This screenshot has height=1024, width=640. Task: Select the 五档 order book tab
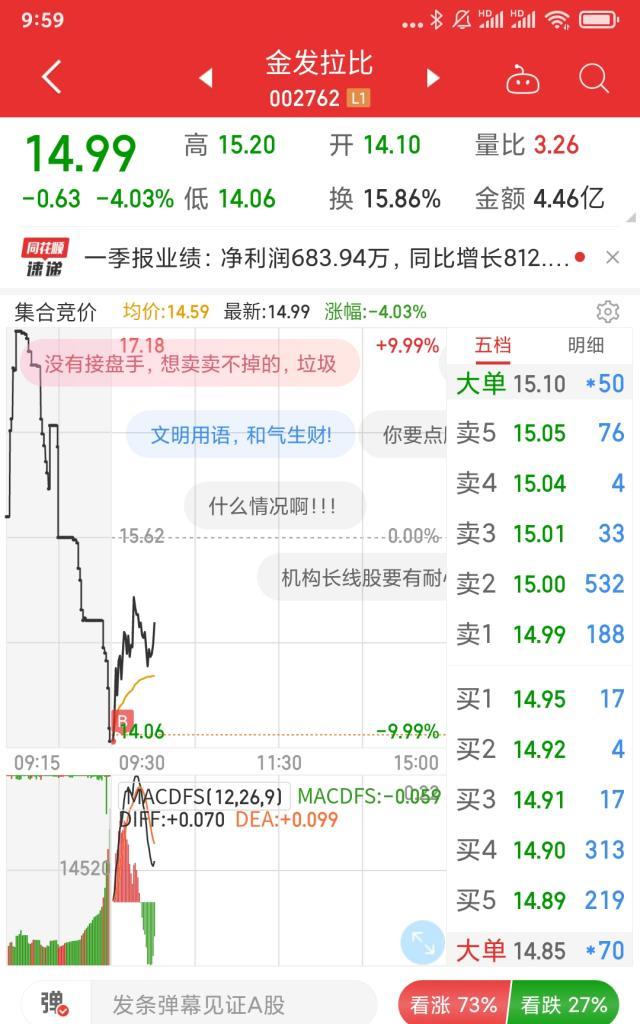[x=492, y=346]
